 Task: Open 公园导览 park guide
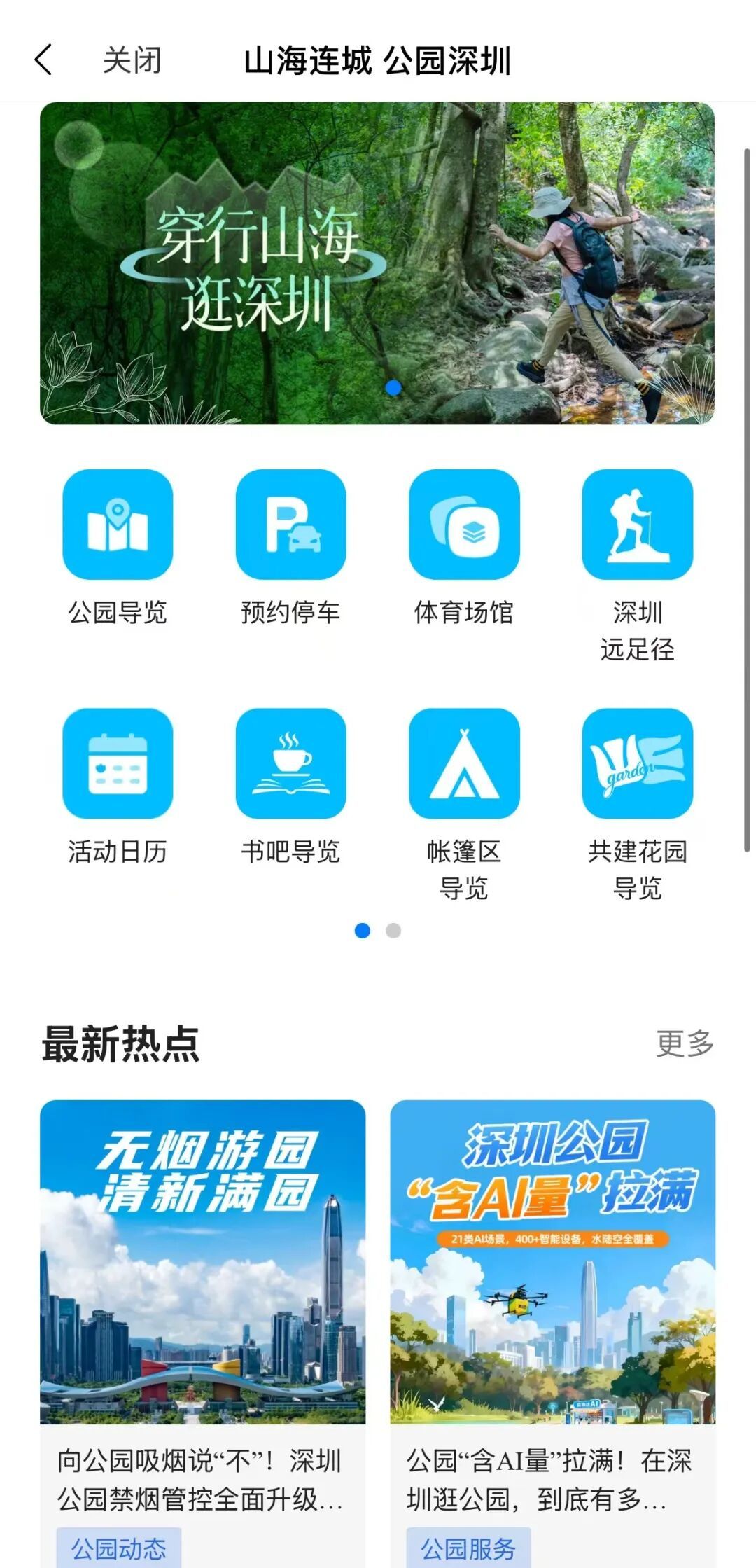118,548
